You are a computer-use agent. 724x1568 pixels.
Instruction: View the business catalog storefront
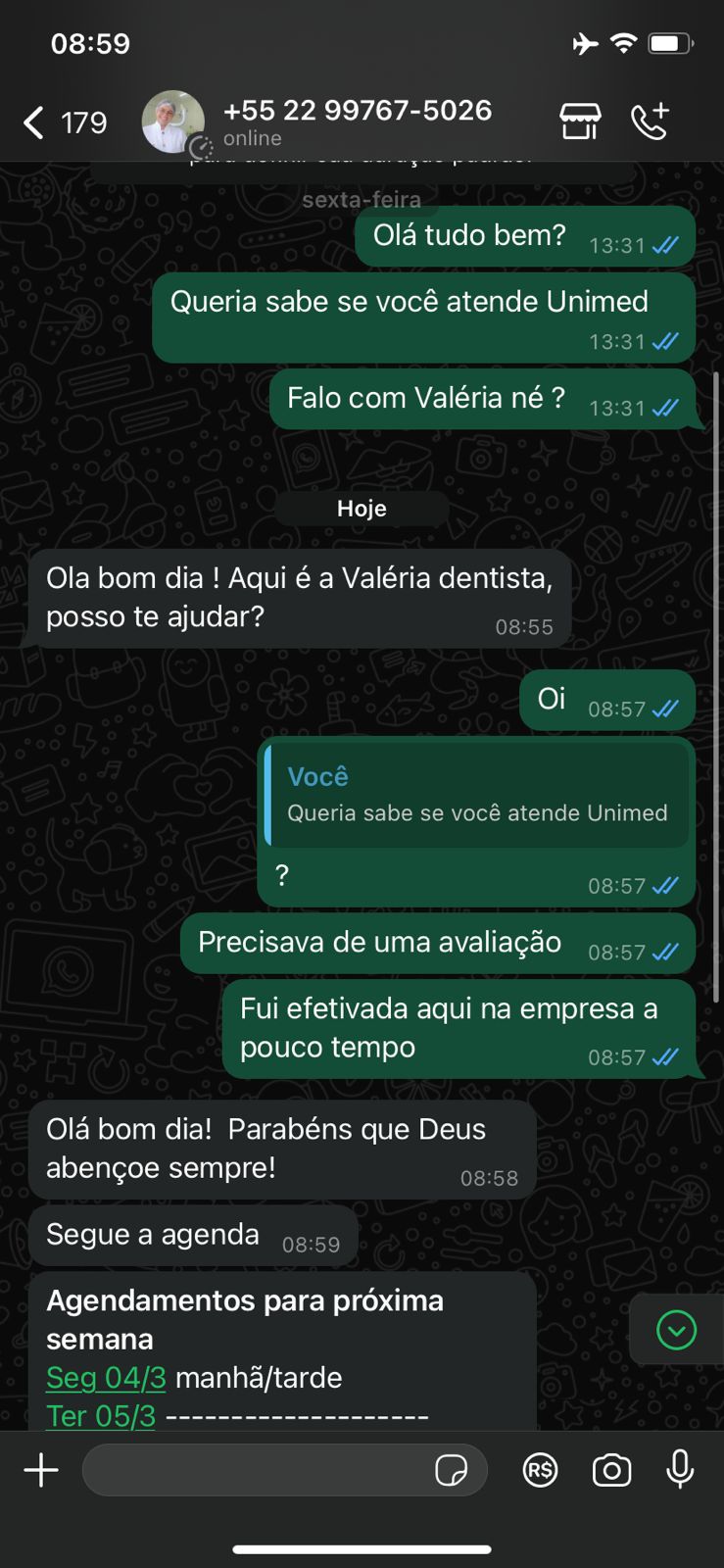click(x=580, y=122)
